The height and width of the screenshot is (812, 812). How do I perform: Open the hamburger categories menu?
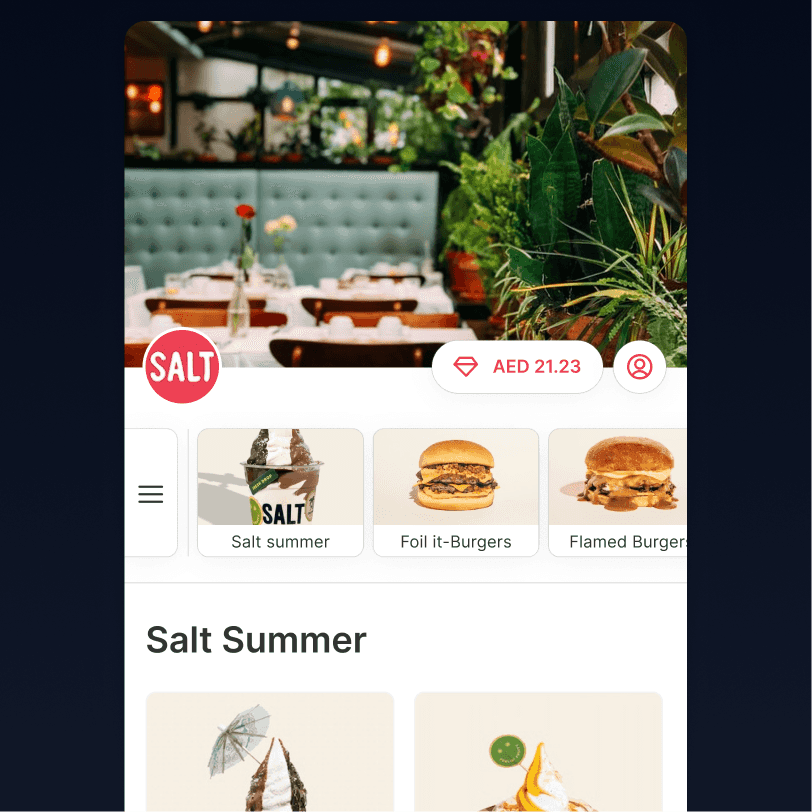click(151, 493)
